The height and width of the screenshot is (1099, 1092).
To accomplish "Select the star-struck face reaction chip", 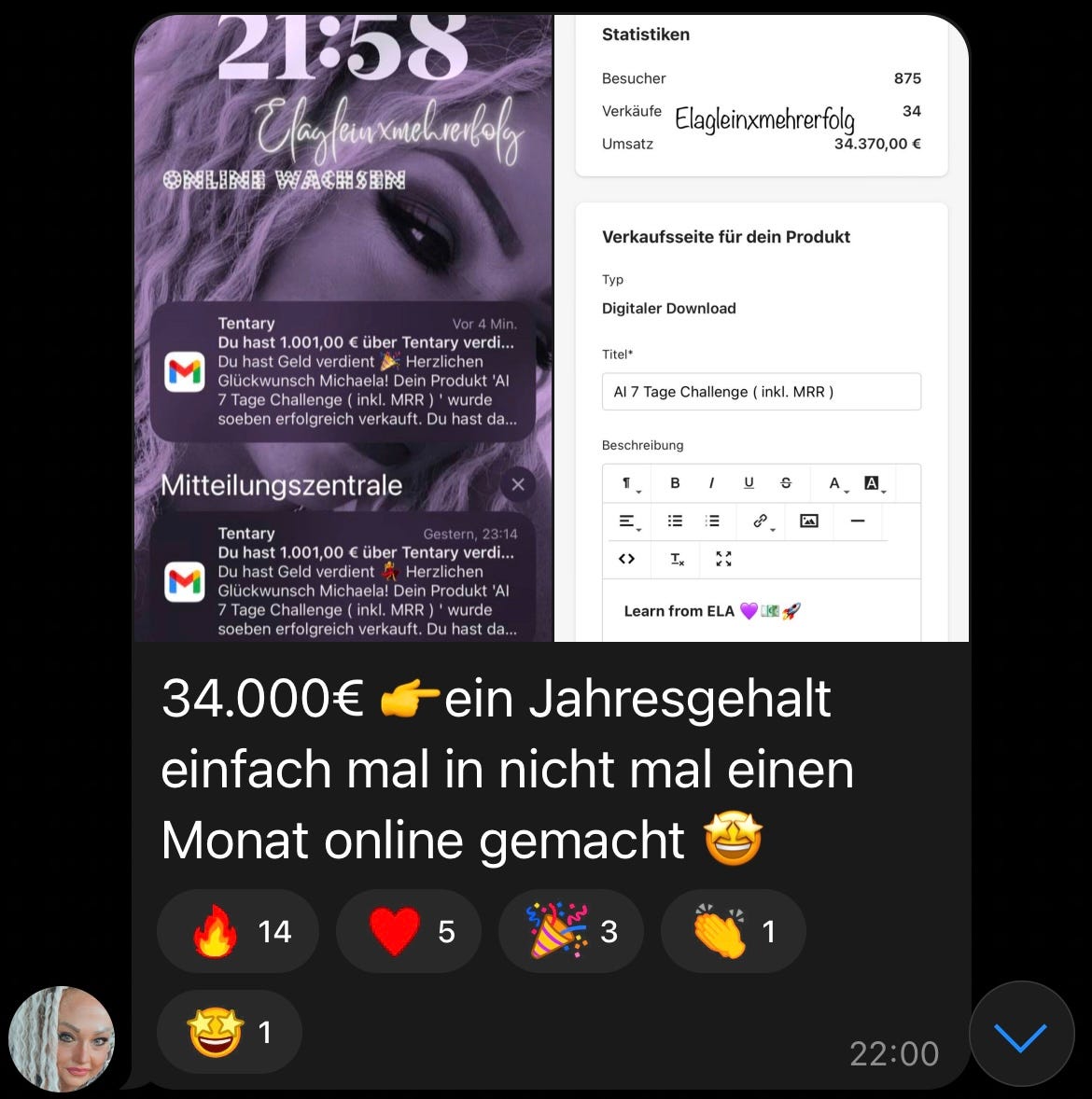I will (229, 1032).
